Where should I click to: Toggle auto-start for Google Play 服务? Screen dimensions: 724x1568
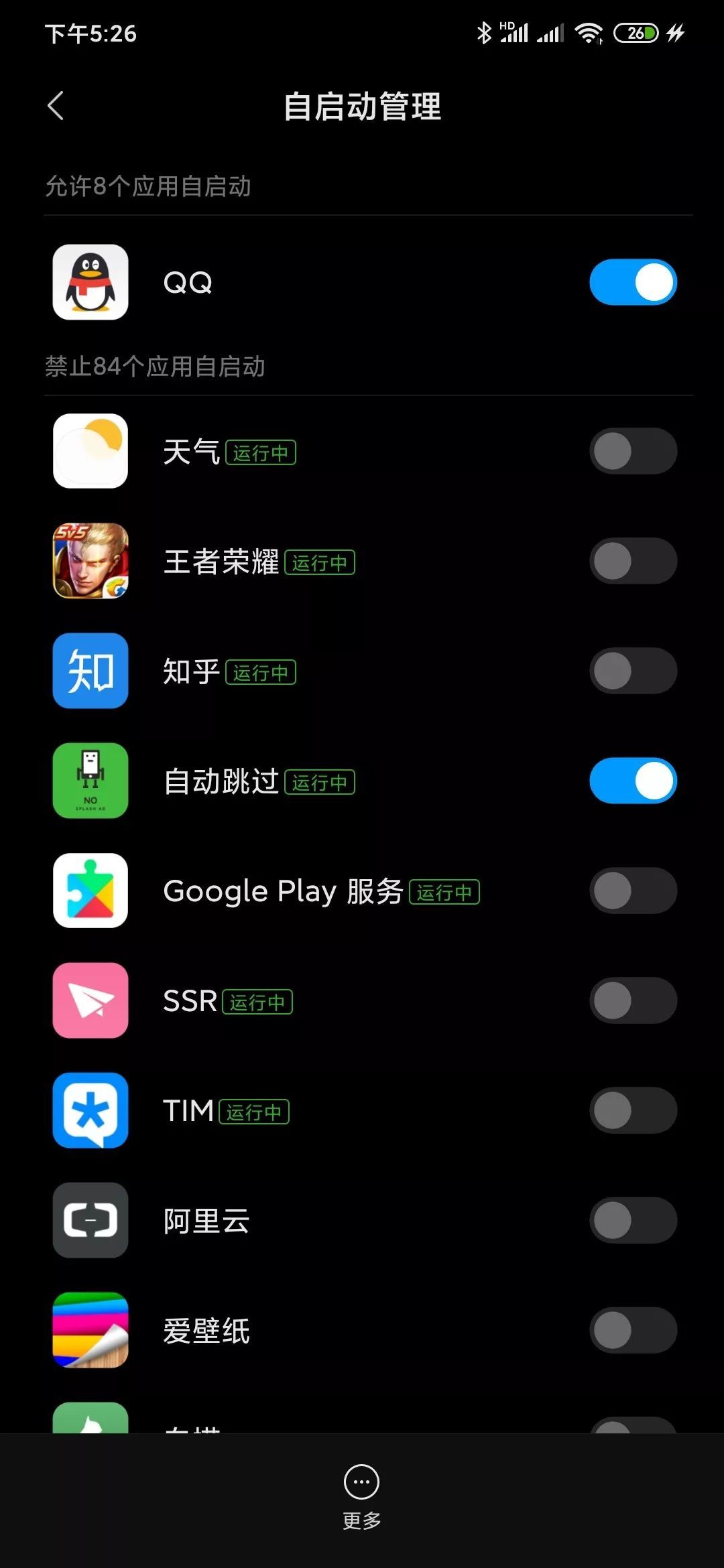tap(633, 891)
